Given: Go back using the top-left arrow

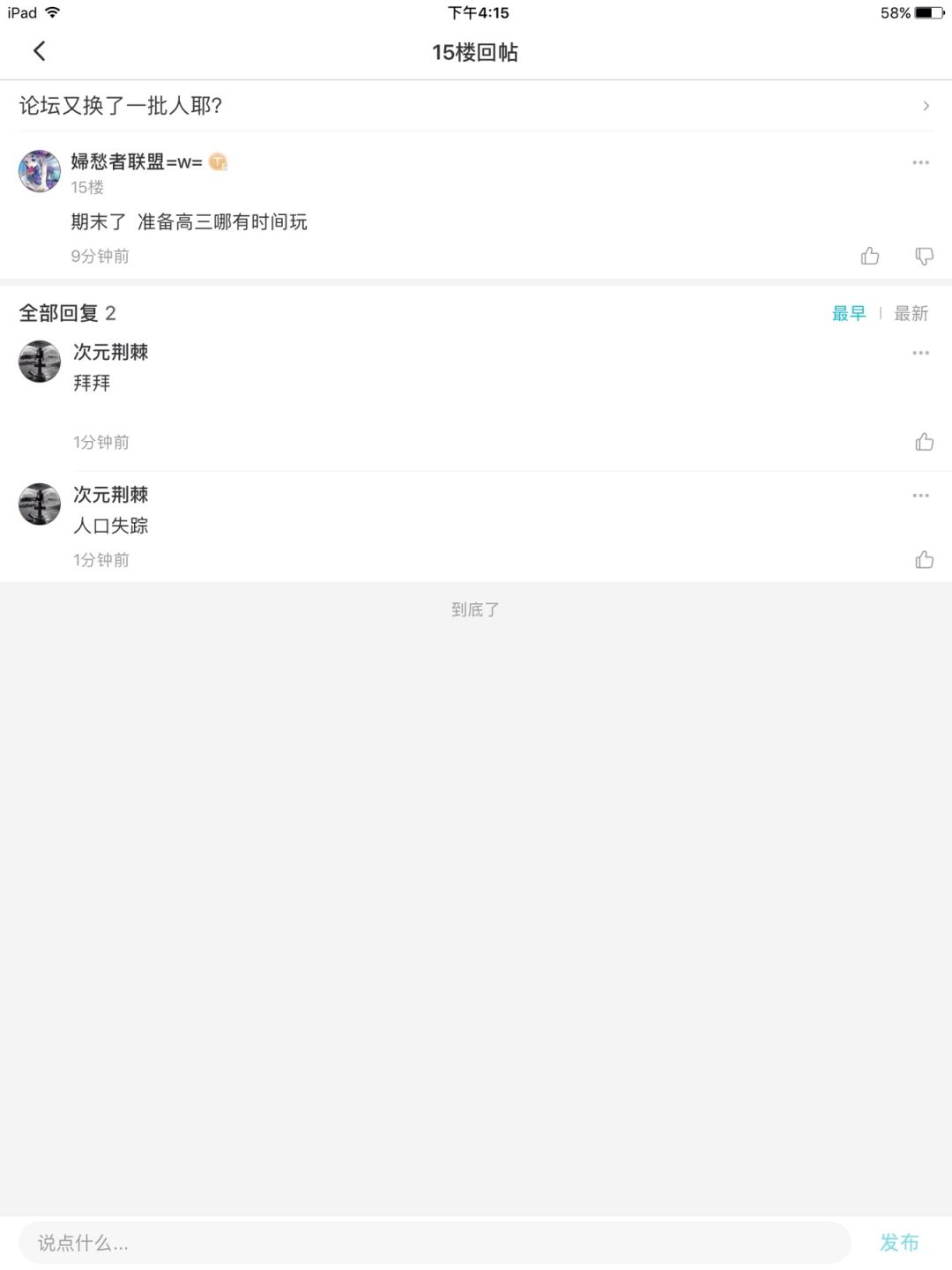Looking at the screenshot, I should pyautogui.click(x=39, y=51).
